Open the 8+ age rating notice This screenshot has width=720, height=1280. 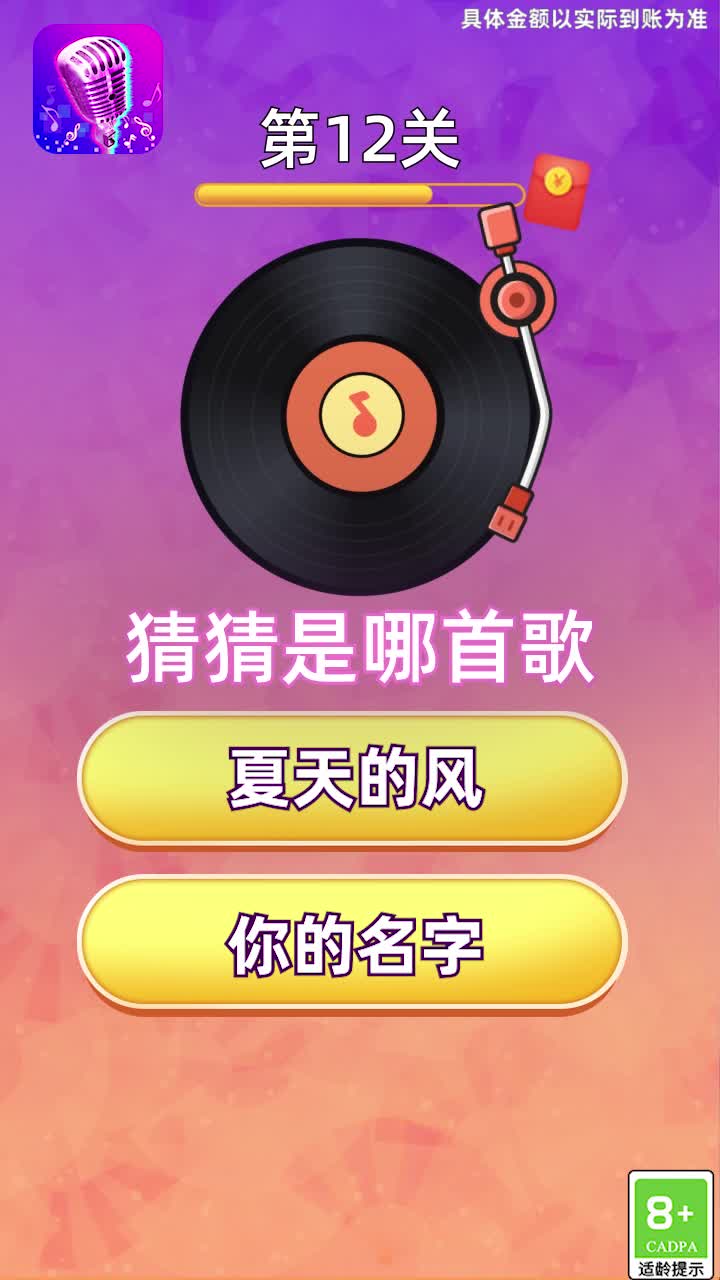(670, 1225)
